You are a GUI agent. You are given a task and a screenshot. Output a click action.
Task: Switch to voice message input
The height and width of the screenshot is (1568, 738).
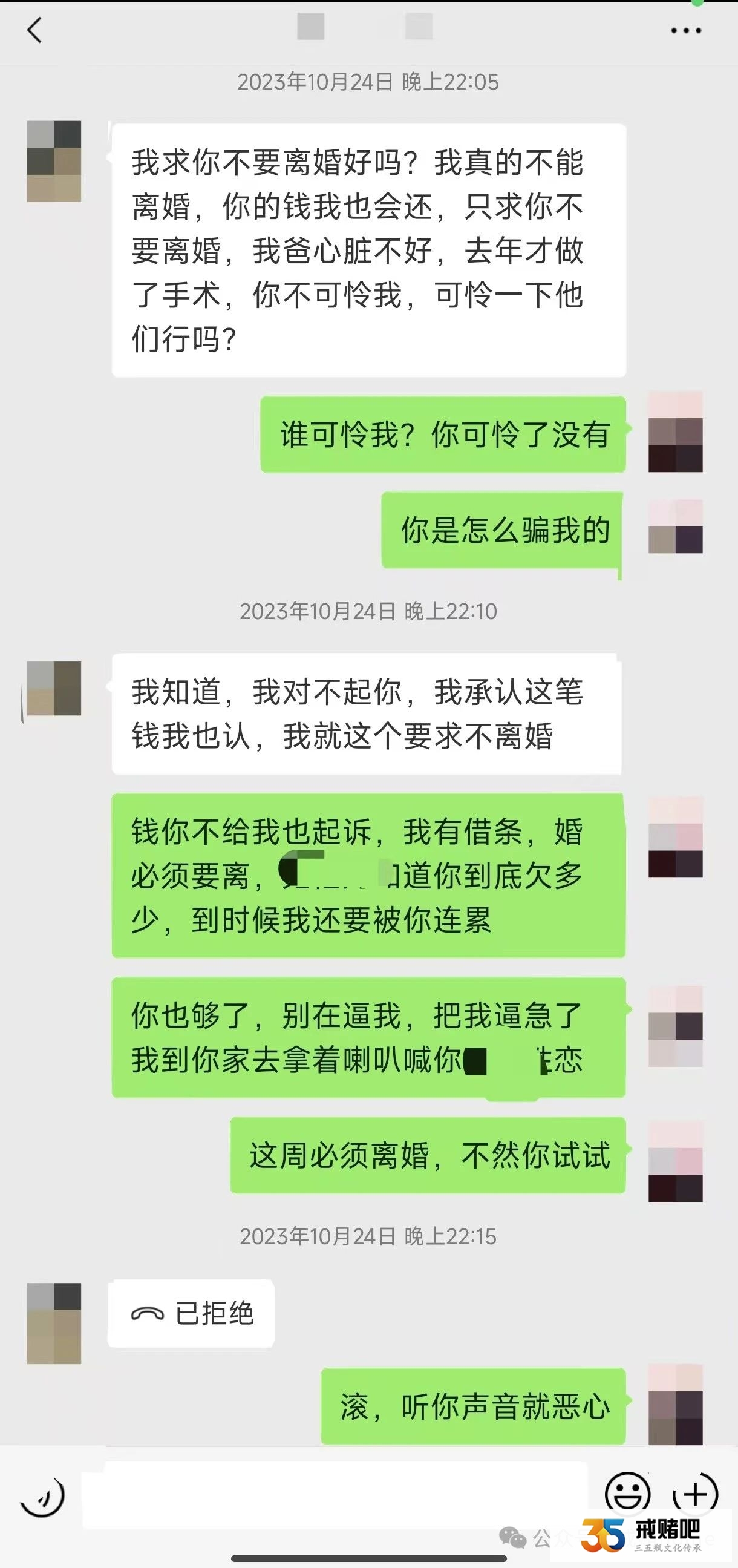point(42,1496)
